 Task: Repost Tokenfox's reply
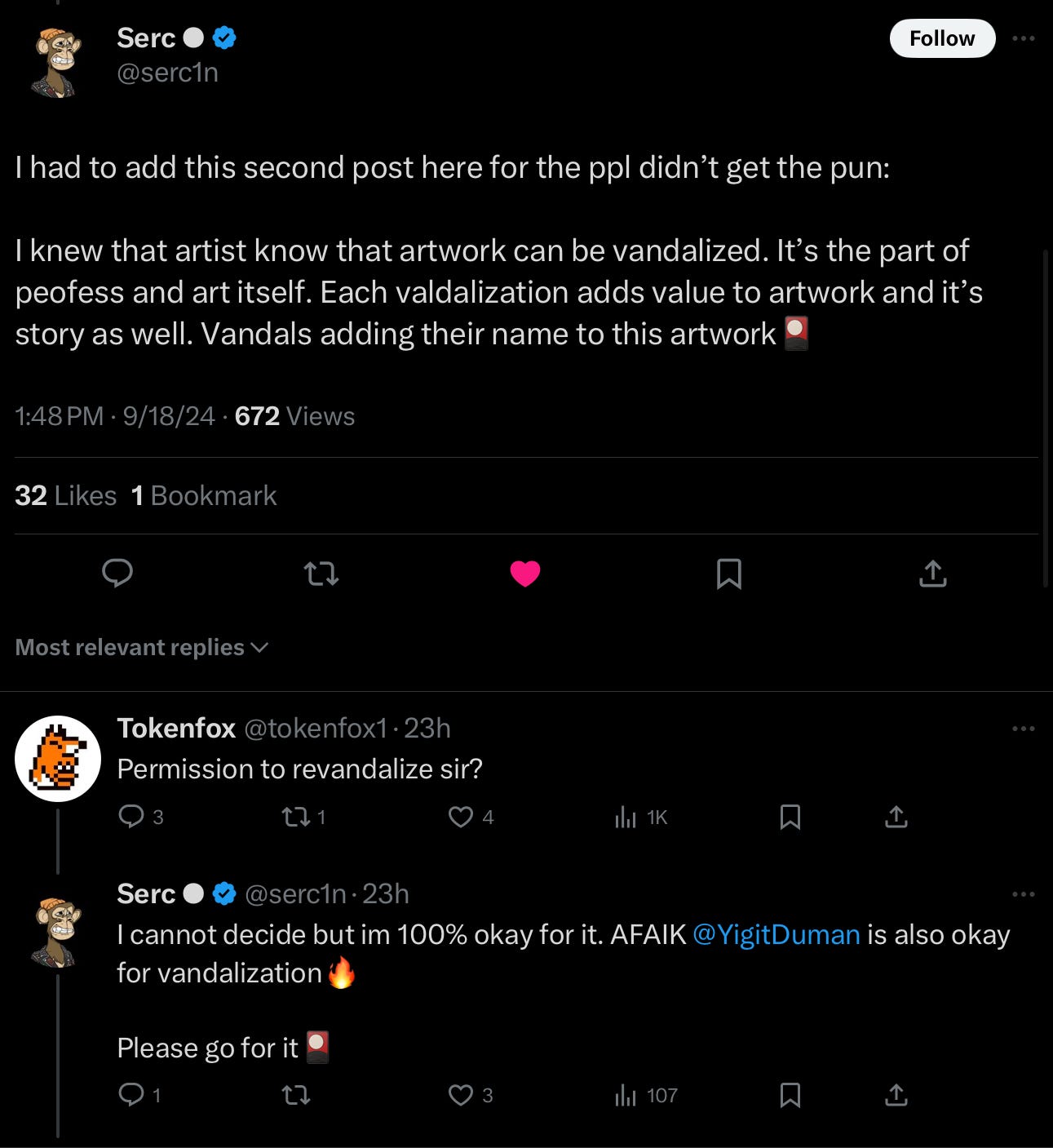coord(293,817)
